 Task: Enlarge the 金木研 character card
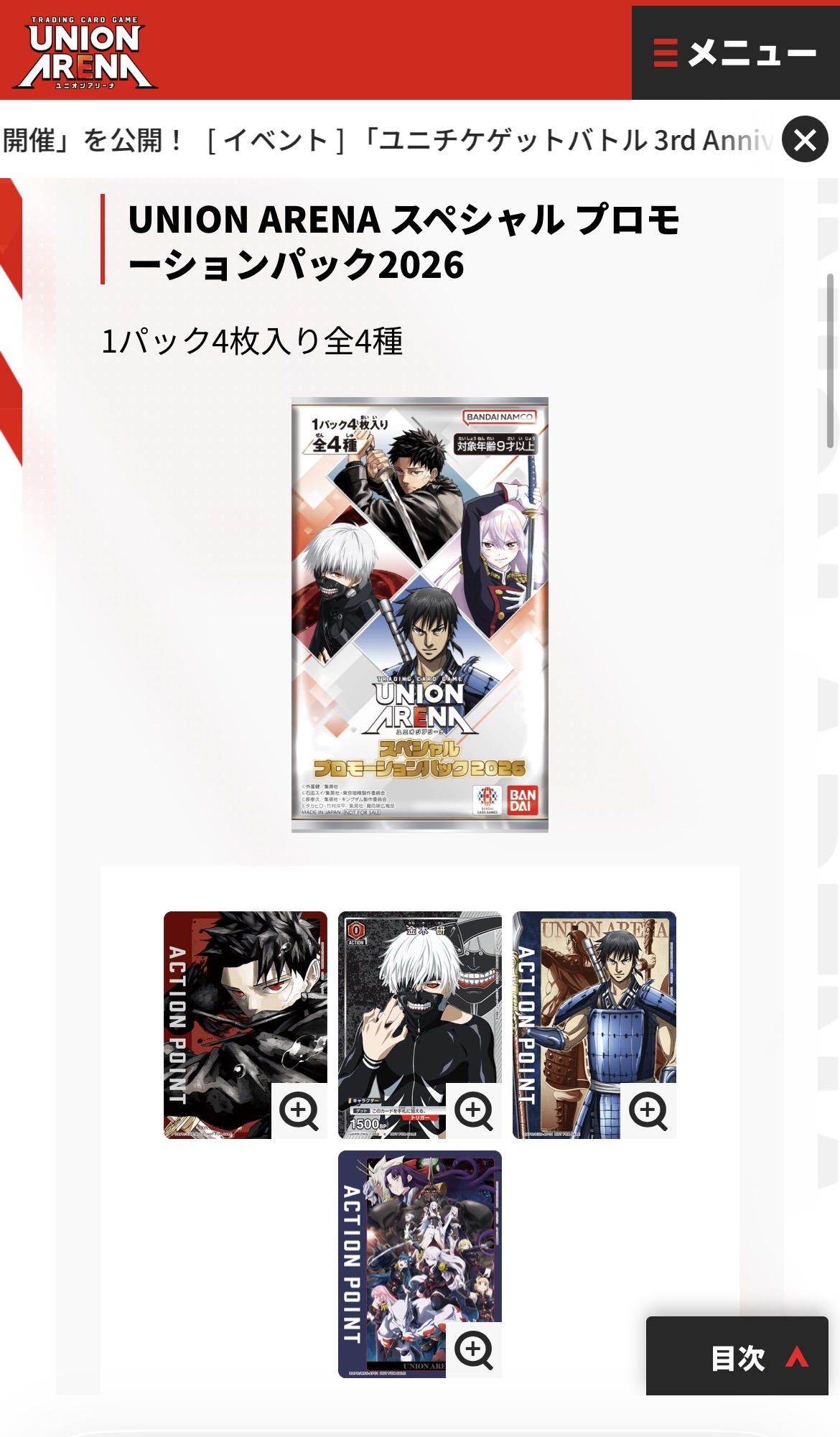pos(473,1110)
